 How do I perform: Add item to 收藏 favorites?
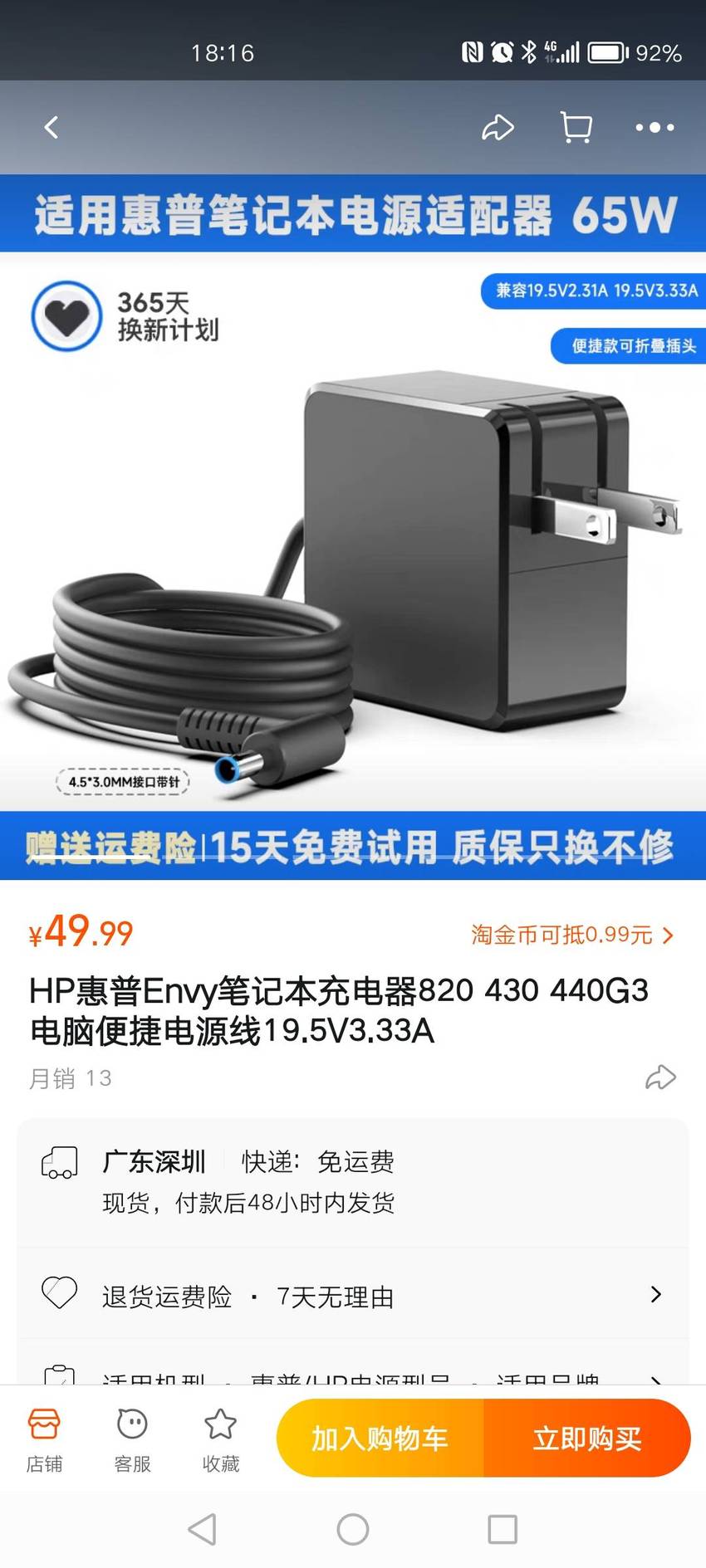(220, 1440)
